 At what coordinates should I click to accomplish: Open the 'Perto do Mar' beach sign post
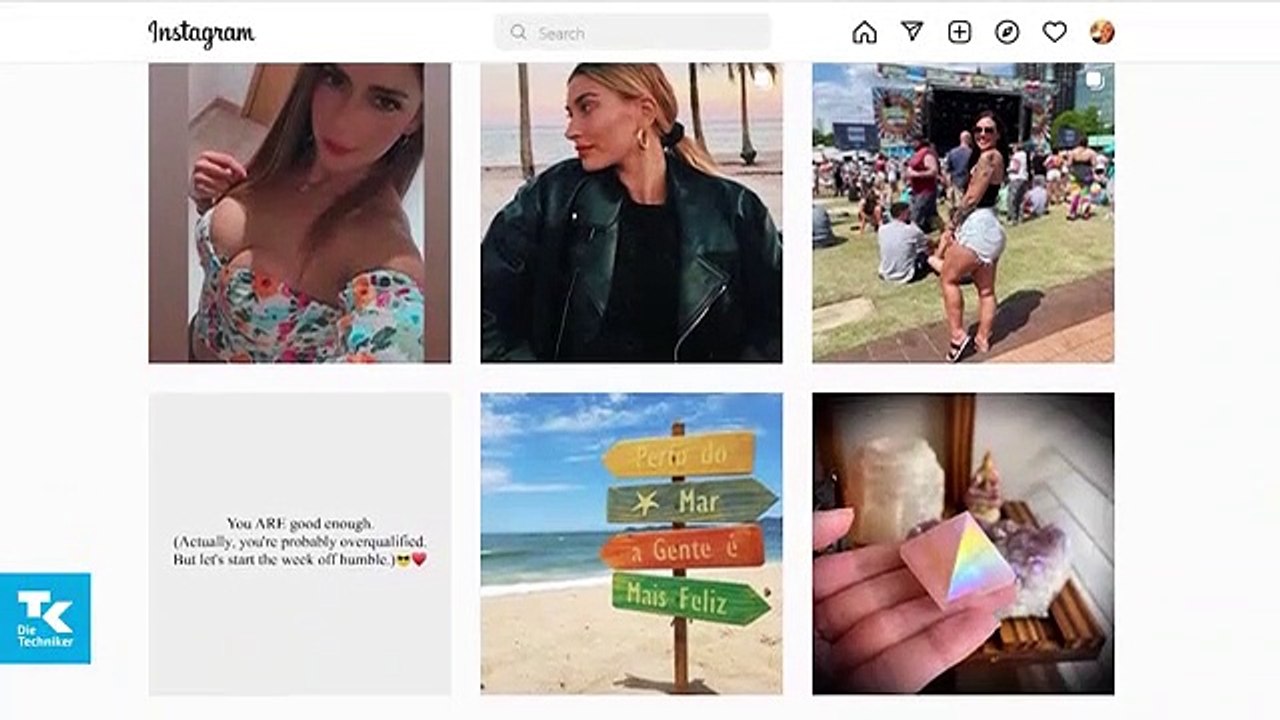point(631,543)
